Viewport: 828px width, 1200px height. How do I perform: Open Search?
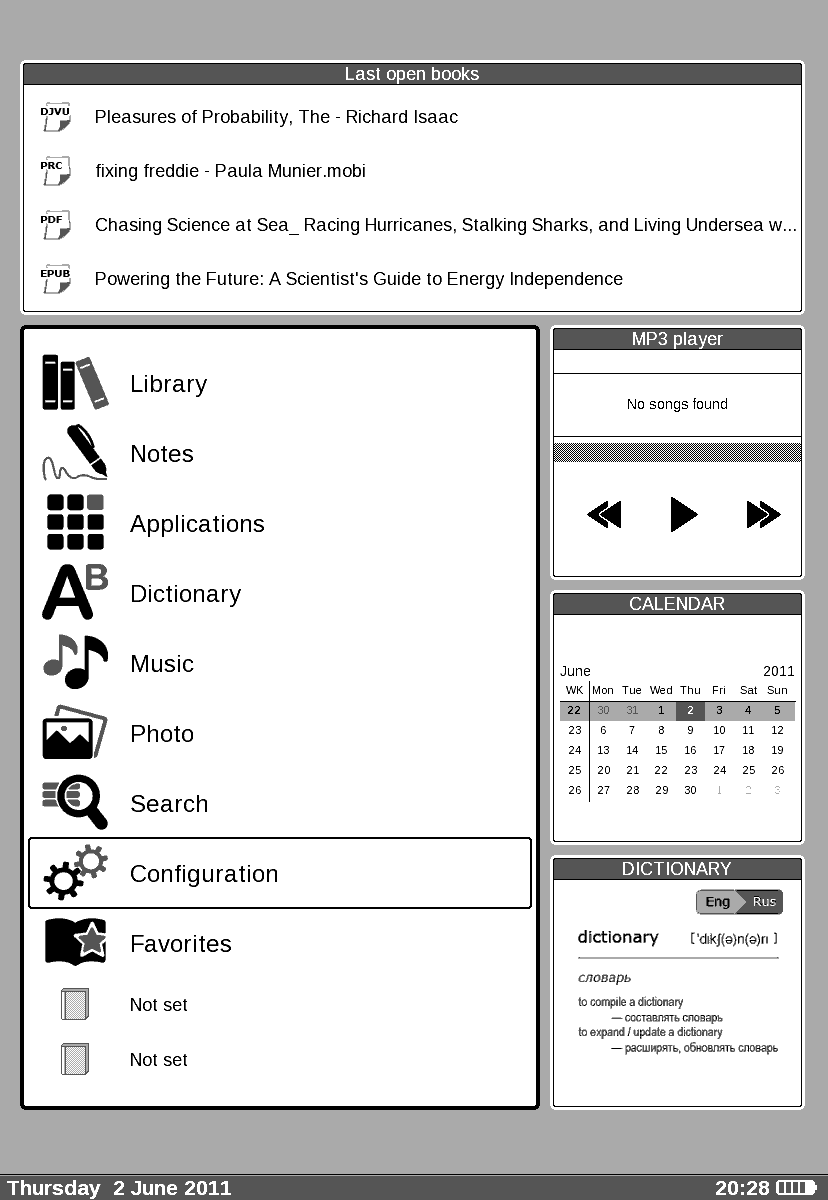tap(169, 804)
